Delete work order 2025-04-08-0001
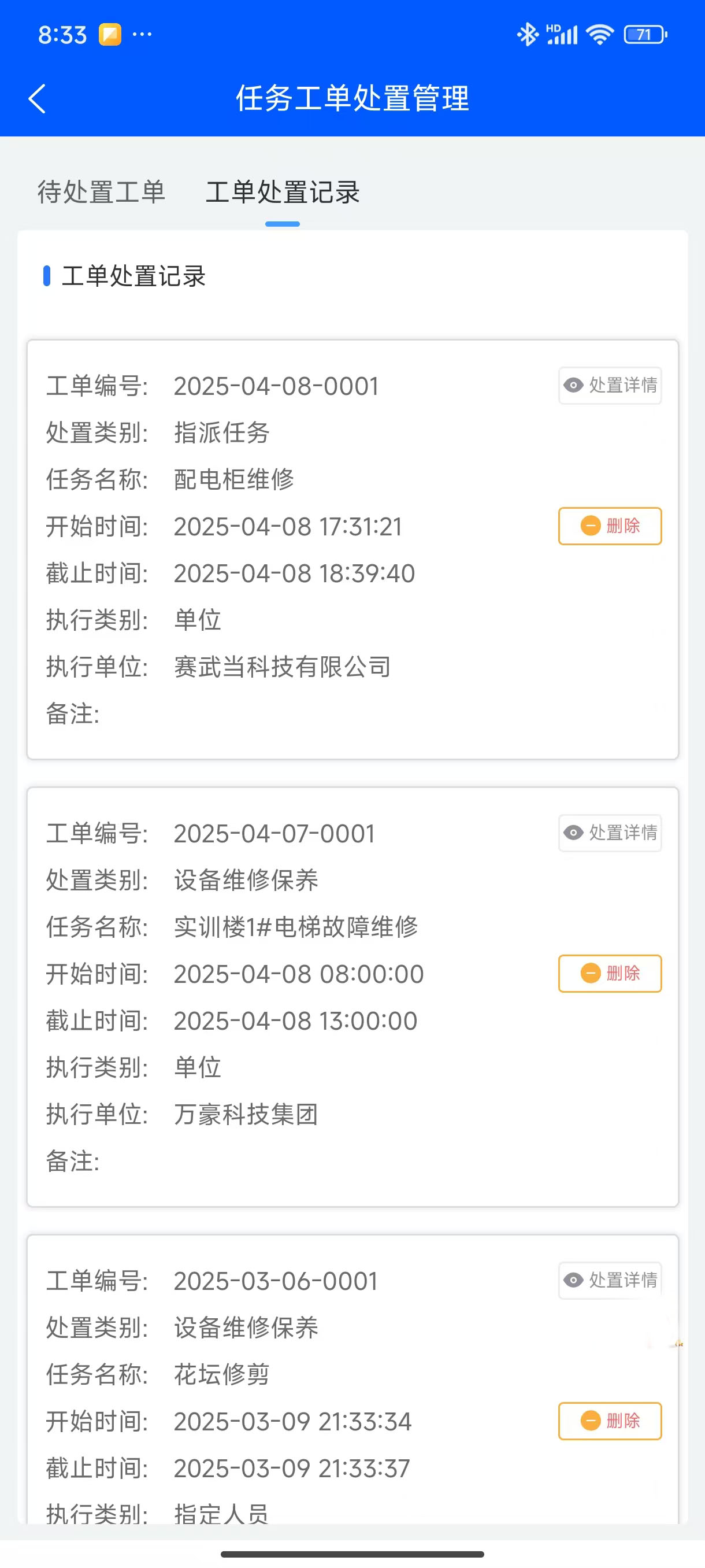The width and height of the screenshot is (705, 1568). tap(610, 526)
